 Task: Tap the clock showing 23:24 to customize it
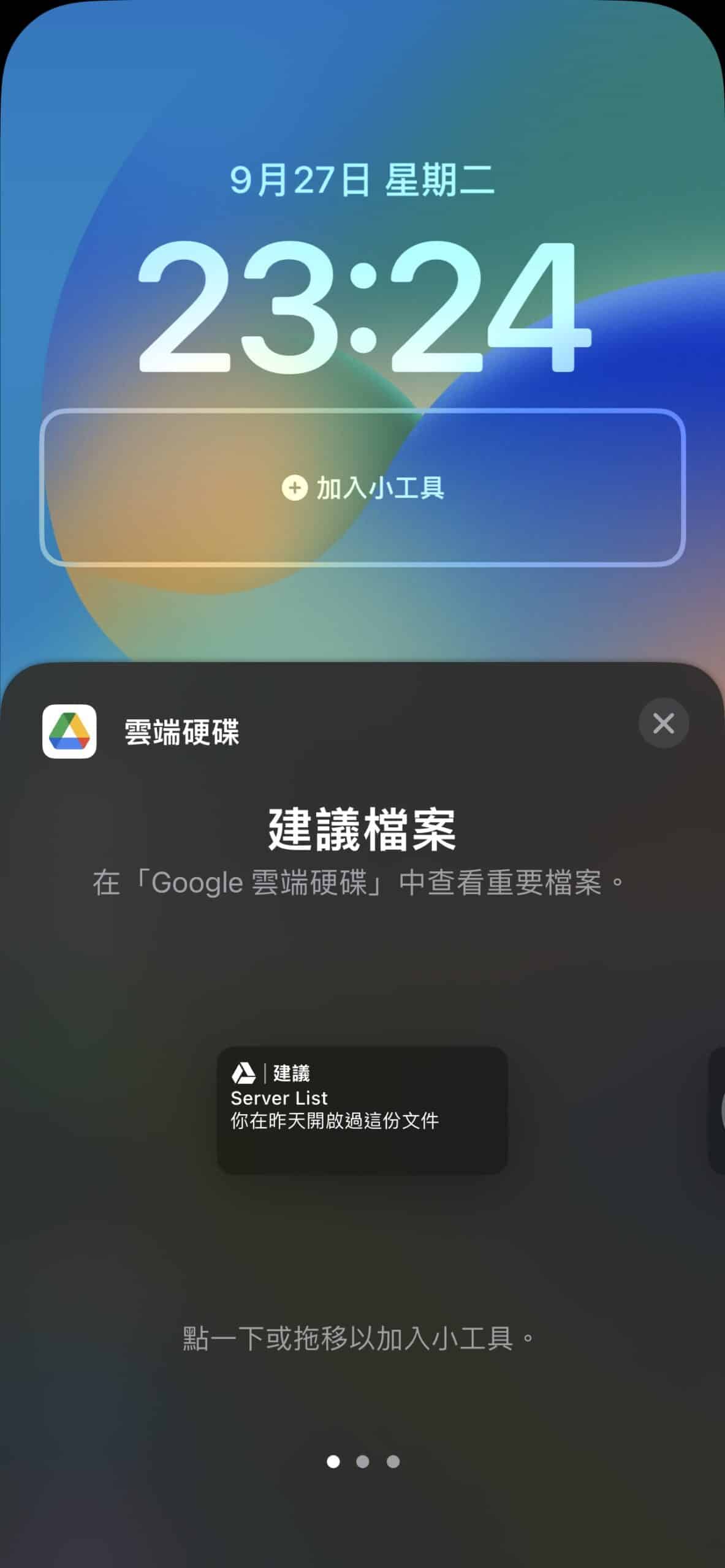362,312
